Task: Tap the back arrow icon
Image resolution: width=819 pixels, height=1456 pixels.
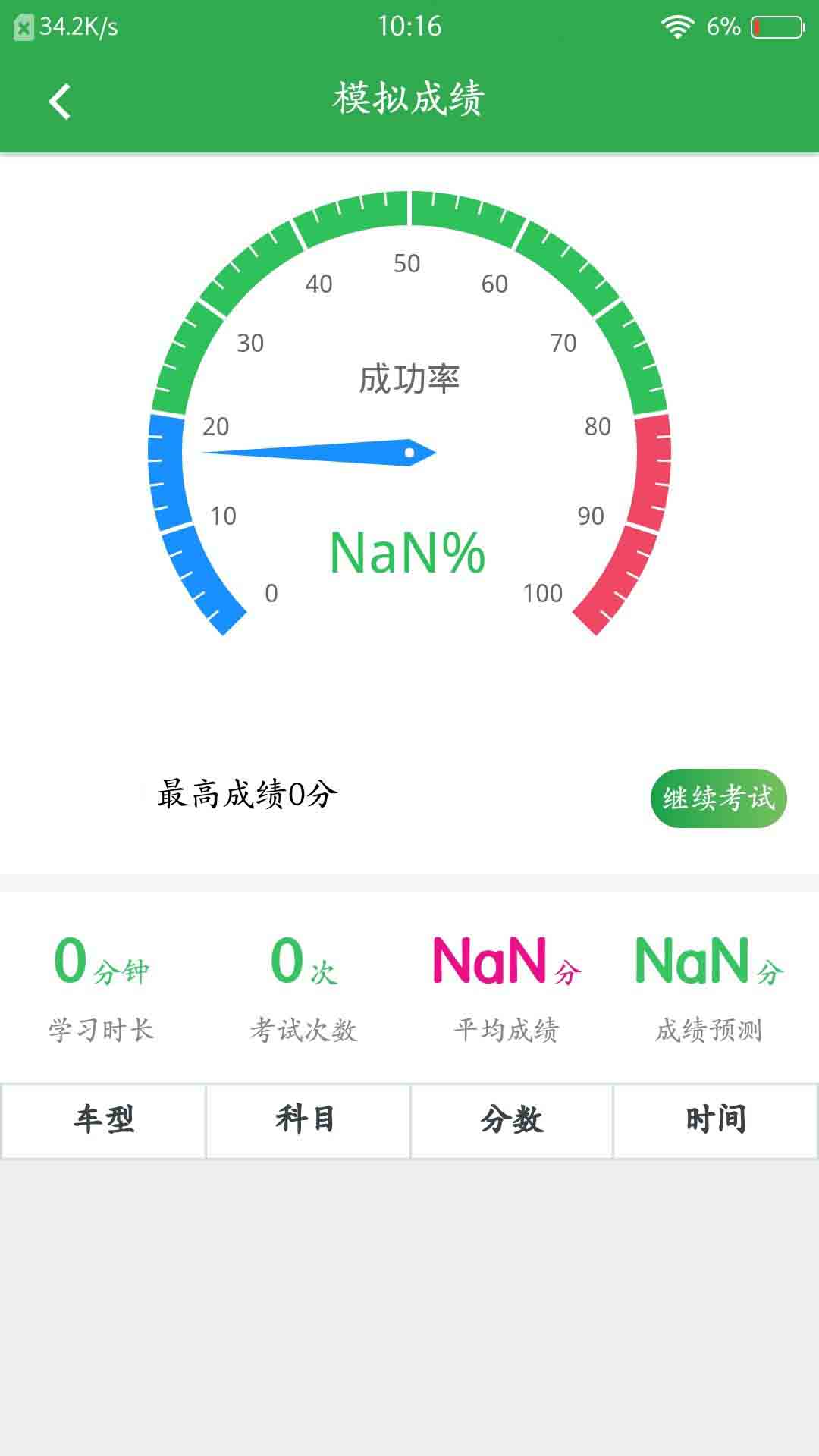Action: click(x=61, y=99)
